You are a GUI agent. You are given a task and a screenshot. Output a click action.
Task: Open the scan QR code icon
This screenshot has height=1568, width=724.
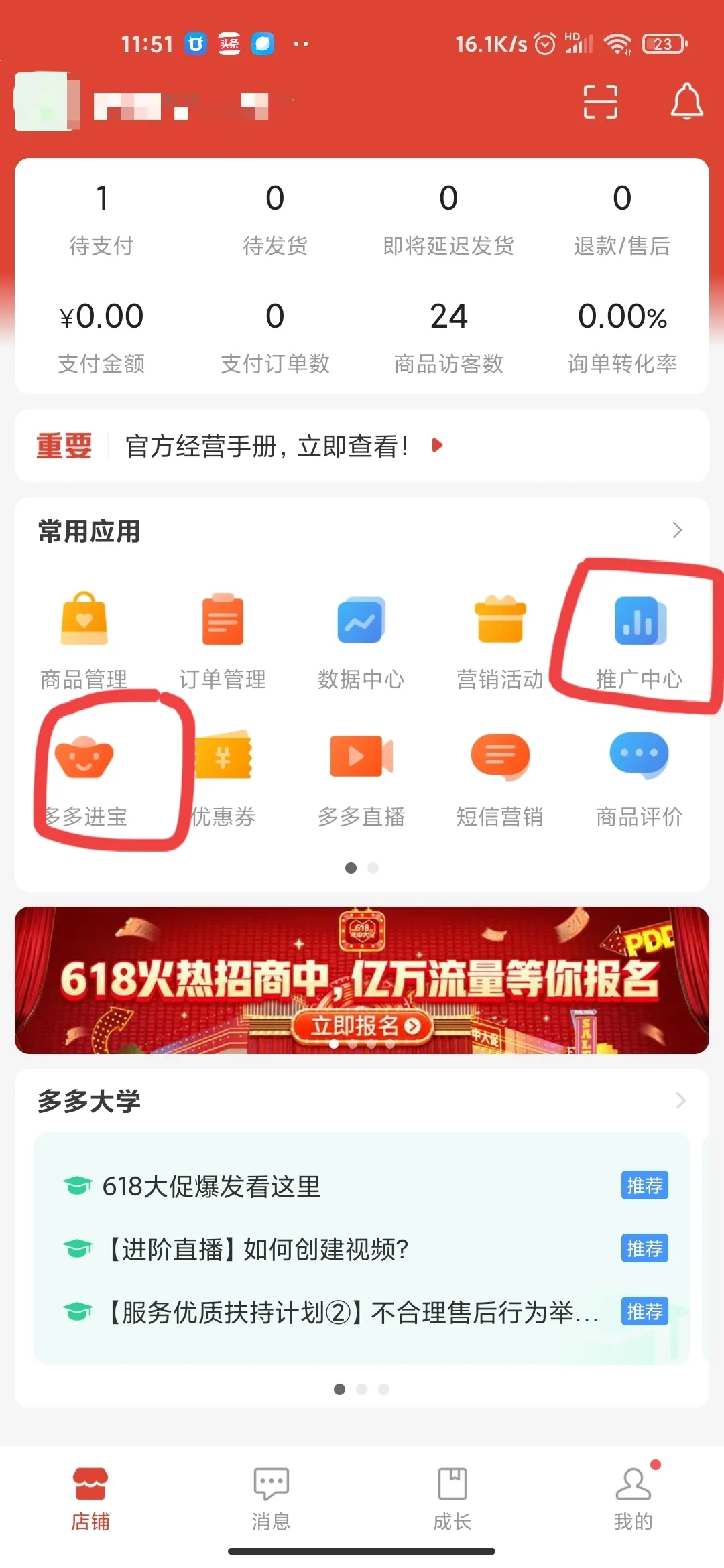(600, 102)
